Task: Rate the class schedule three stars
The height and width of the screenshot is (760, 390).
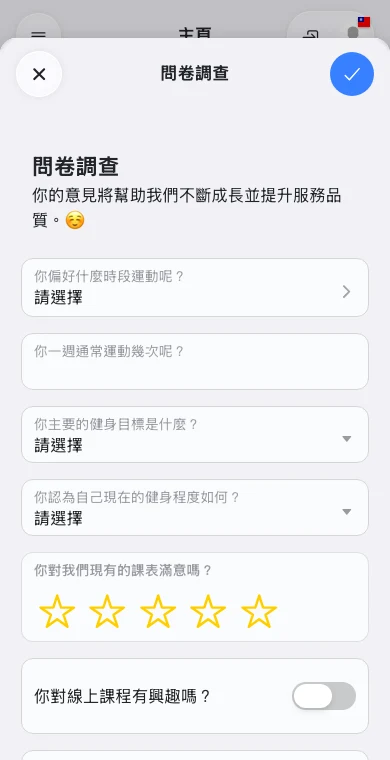Action: (158, 611)
